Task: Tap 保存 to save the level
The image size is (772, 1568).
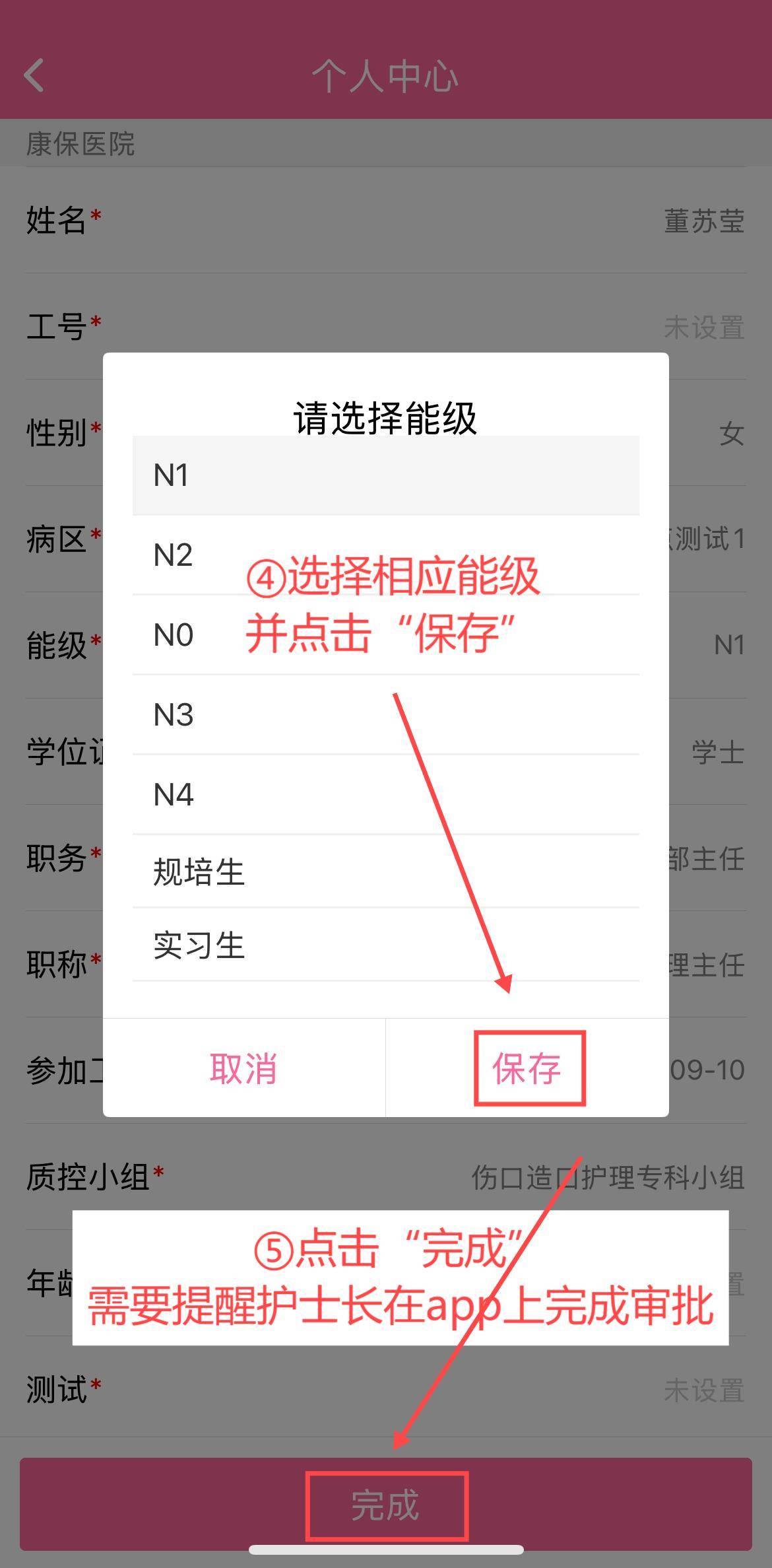Action: pyautogui.click(x=527, y=1068)
